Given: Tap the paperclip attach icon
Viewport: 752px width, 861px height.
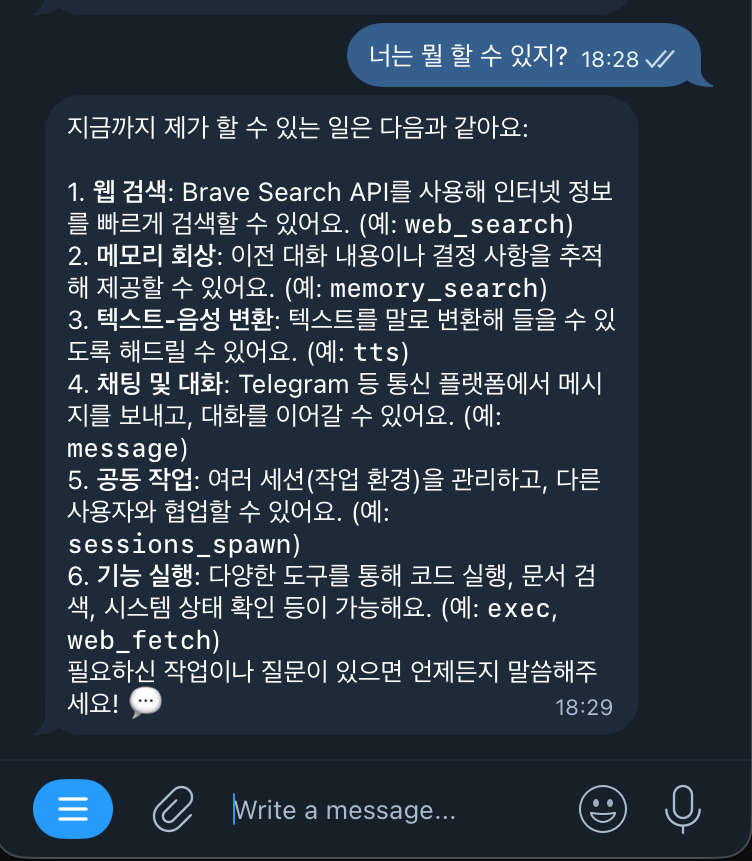Looking at the screenshot, I should 173,808.
